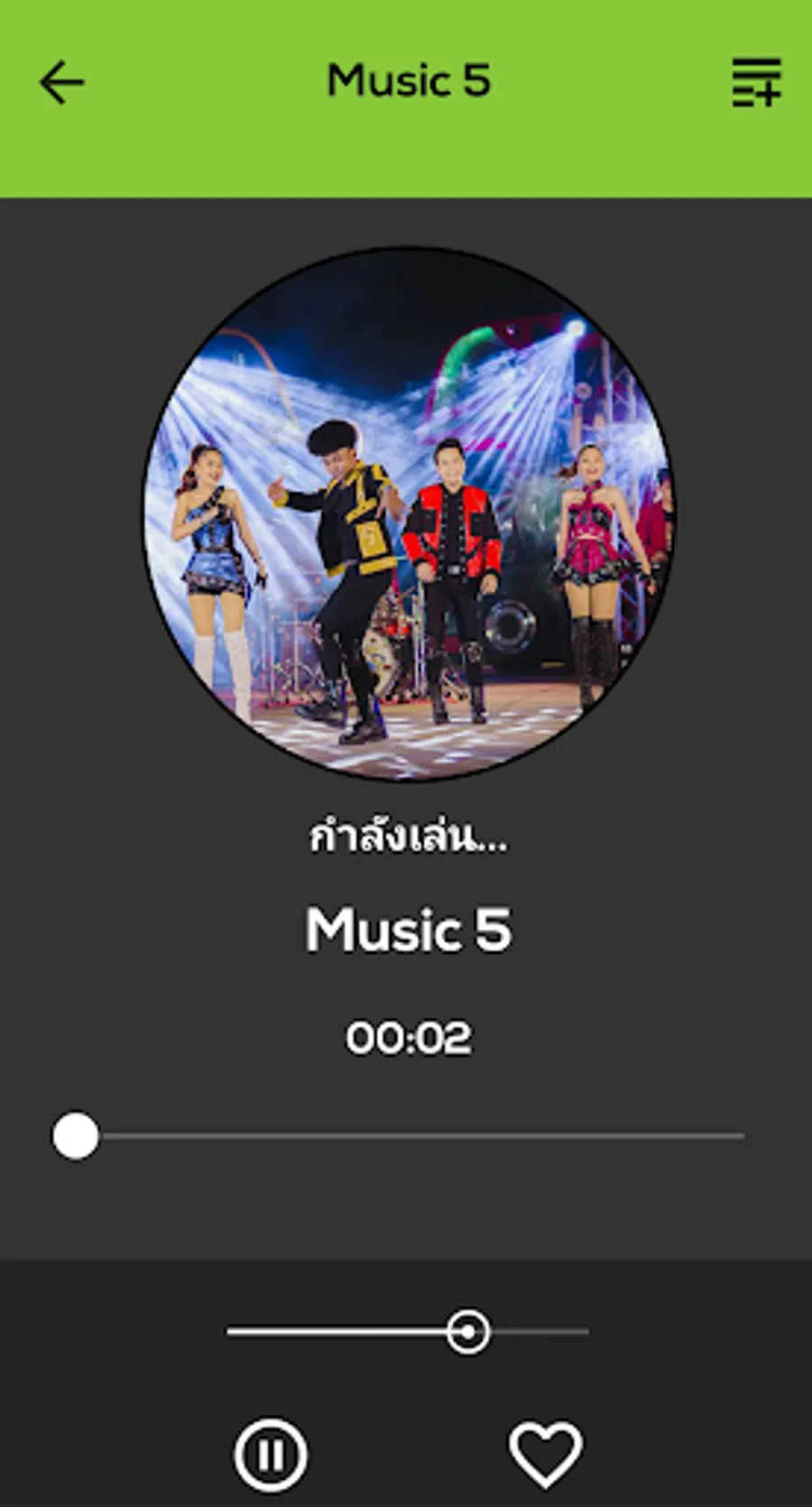Pause the Music 5 track
The height and width of the screenshot is (1507, 812).
[x=271, y=1454]
